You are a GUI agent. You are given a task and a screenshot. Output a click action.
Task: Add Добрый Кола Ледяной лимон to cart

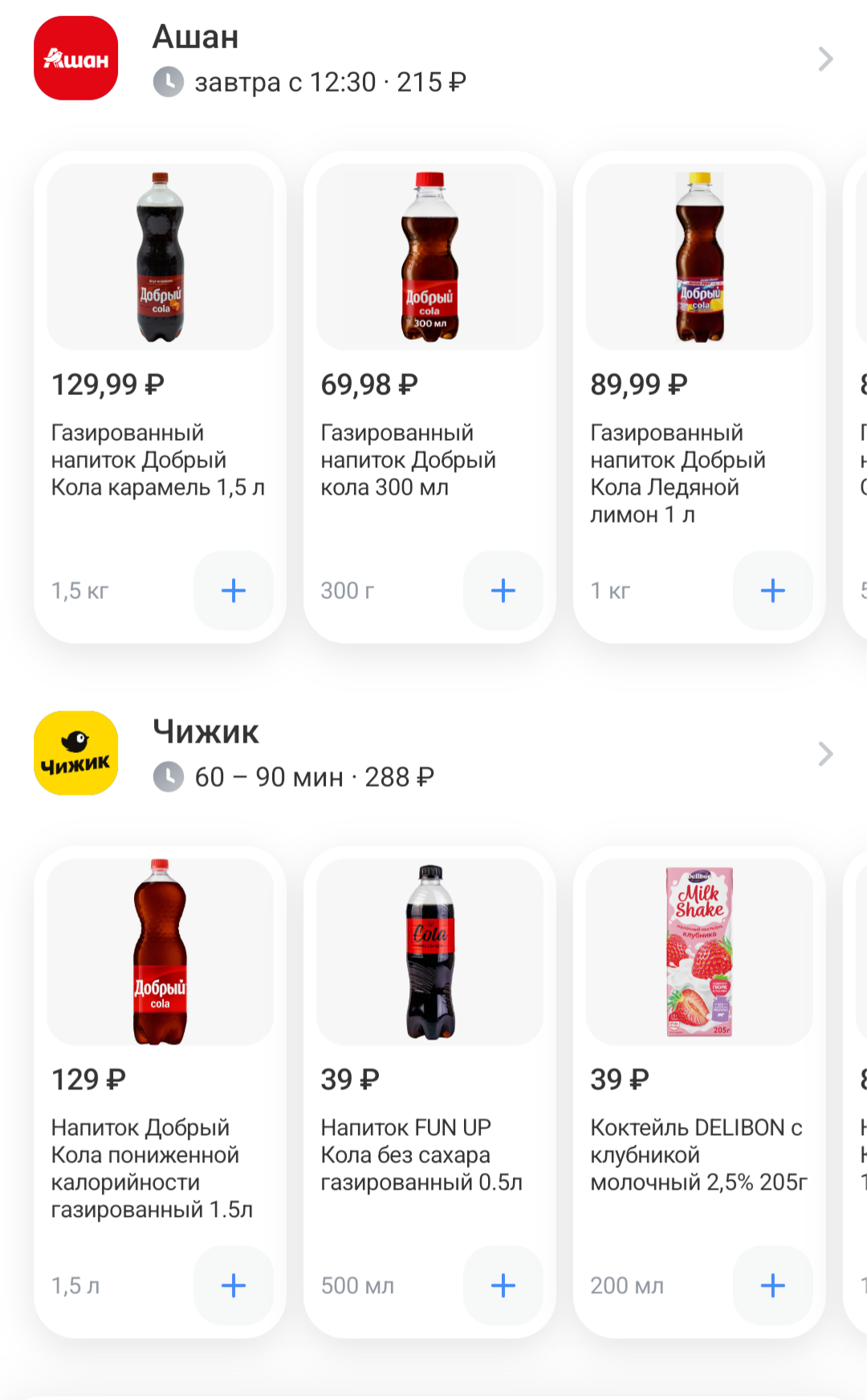(773, 591)
